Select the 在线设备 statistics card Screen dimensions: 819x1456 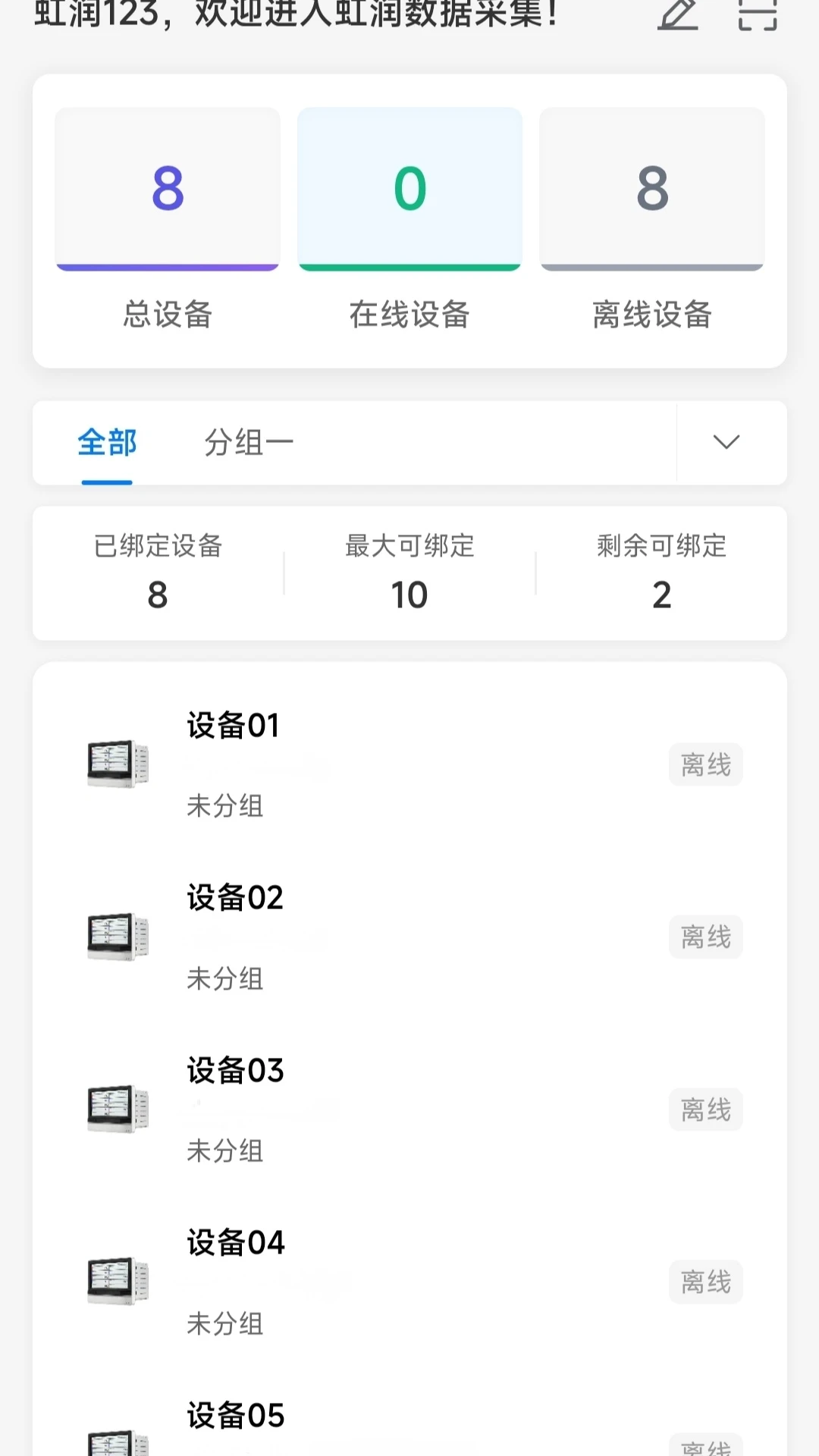(409, 190)
